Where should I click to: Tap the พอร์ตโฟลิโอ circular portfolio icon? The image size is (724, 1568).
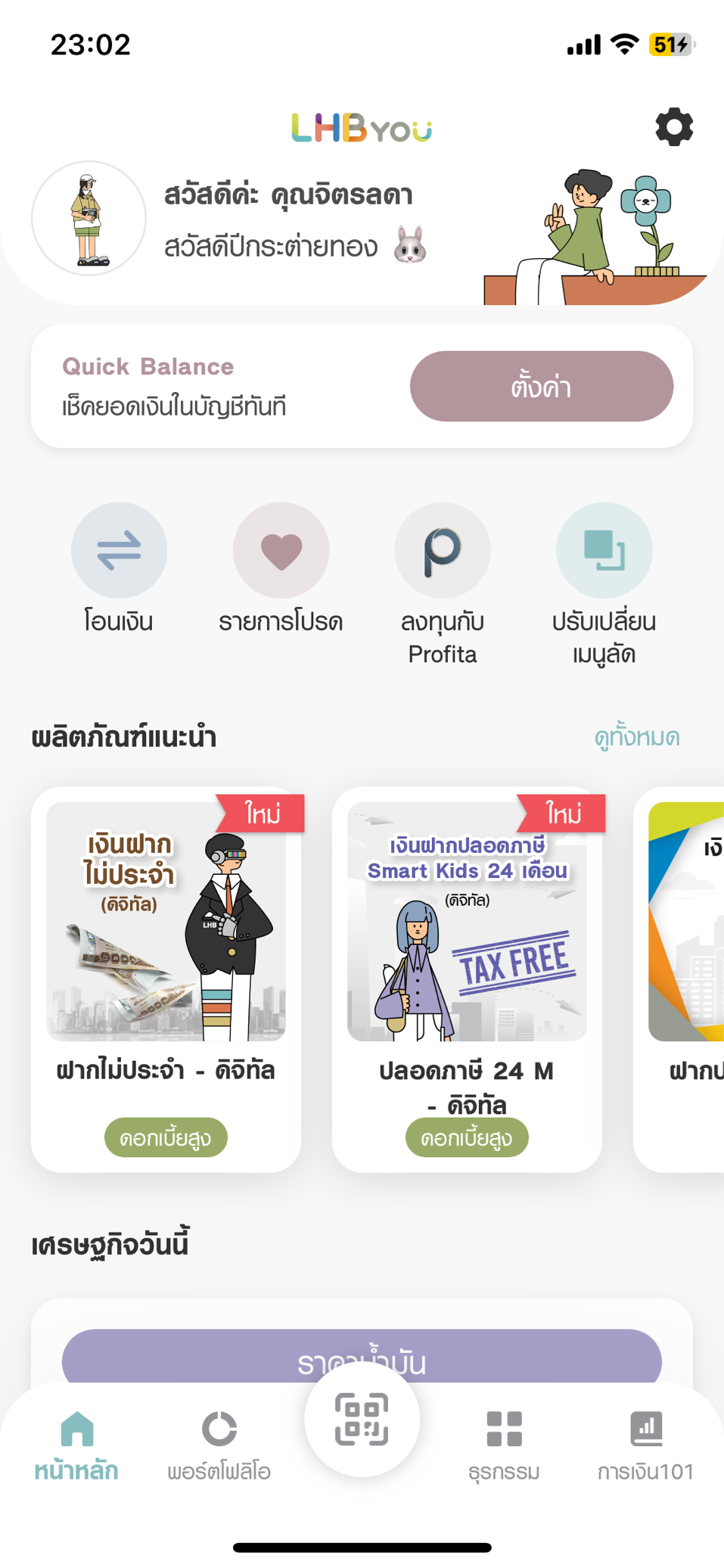218,1427
